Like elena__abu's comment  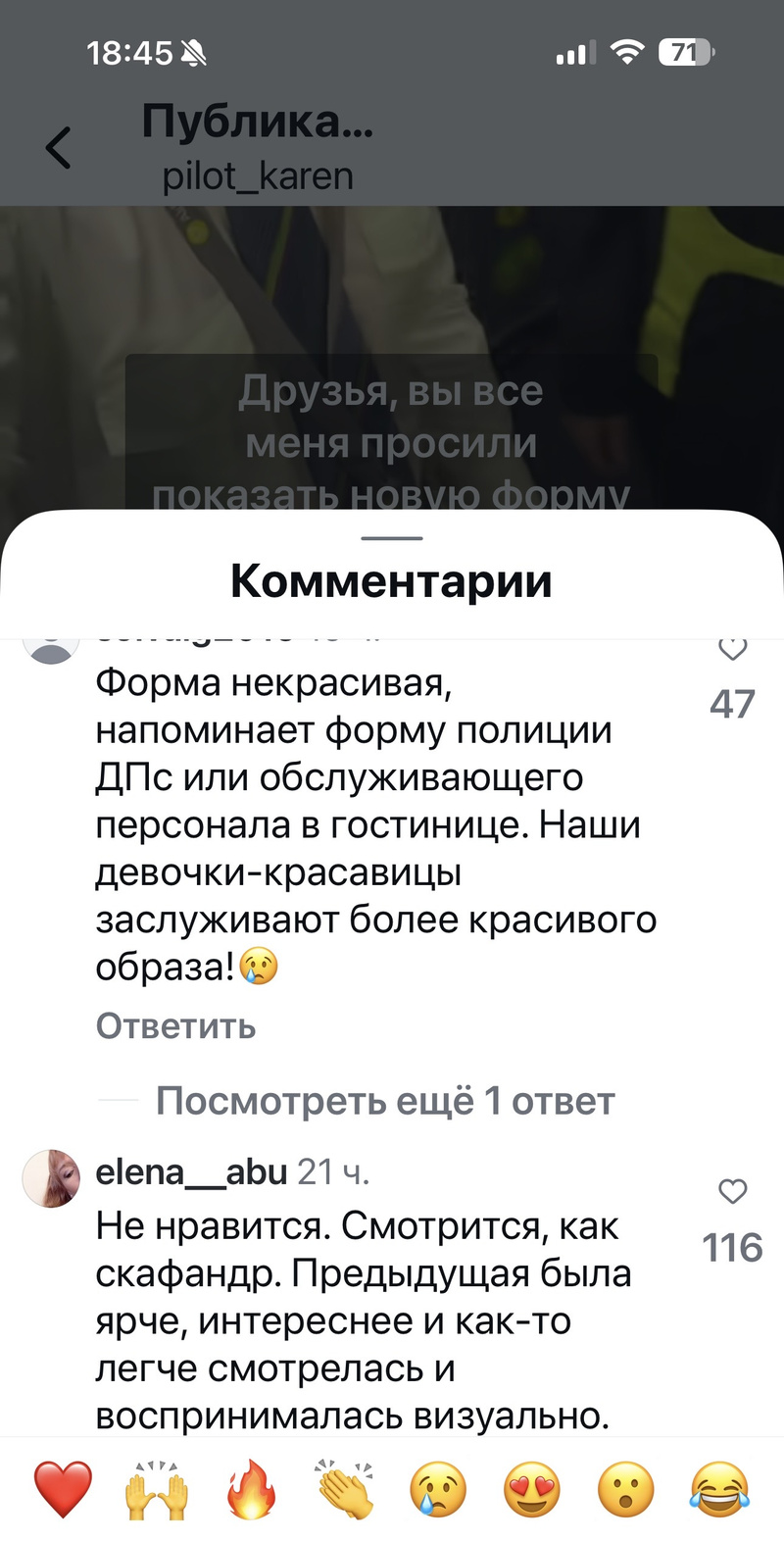point(732,1191)
